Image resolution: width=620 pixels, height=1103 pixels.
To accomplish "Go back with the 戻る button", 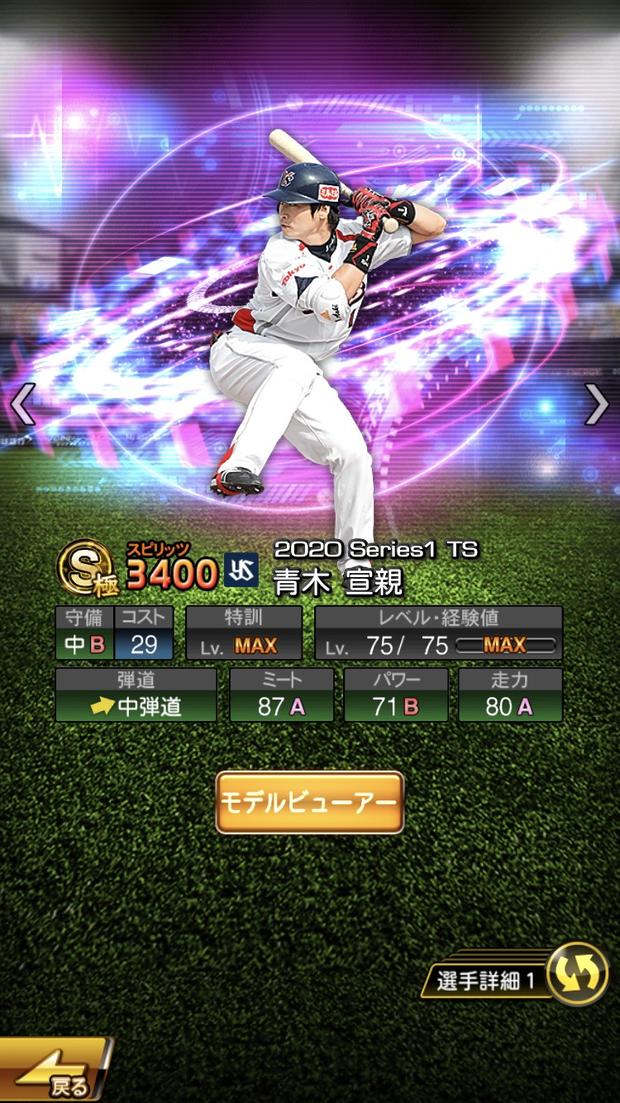I will click(55, 1069).
